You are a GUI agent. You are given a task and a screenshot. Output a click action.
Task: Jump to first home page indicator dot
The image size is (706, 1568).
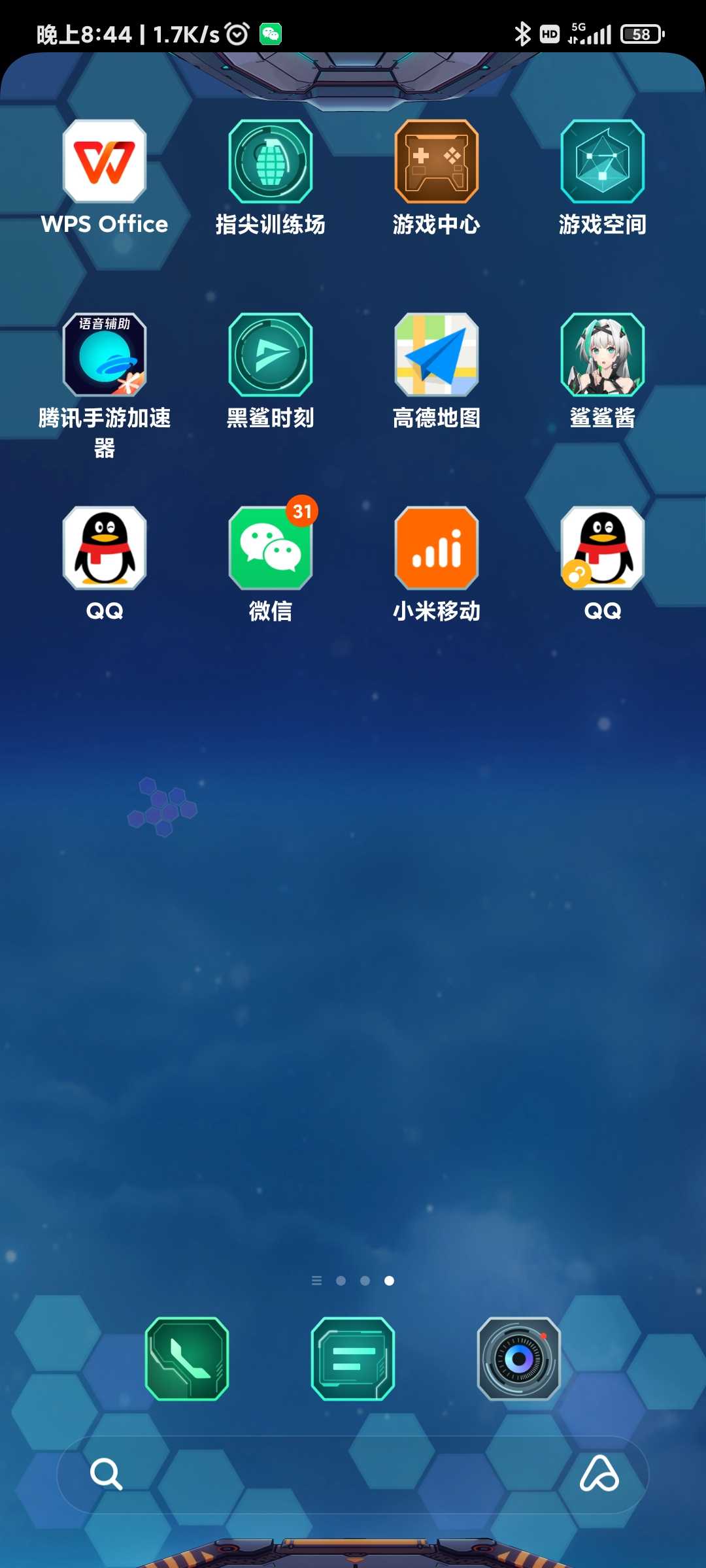341,1281
